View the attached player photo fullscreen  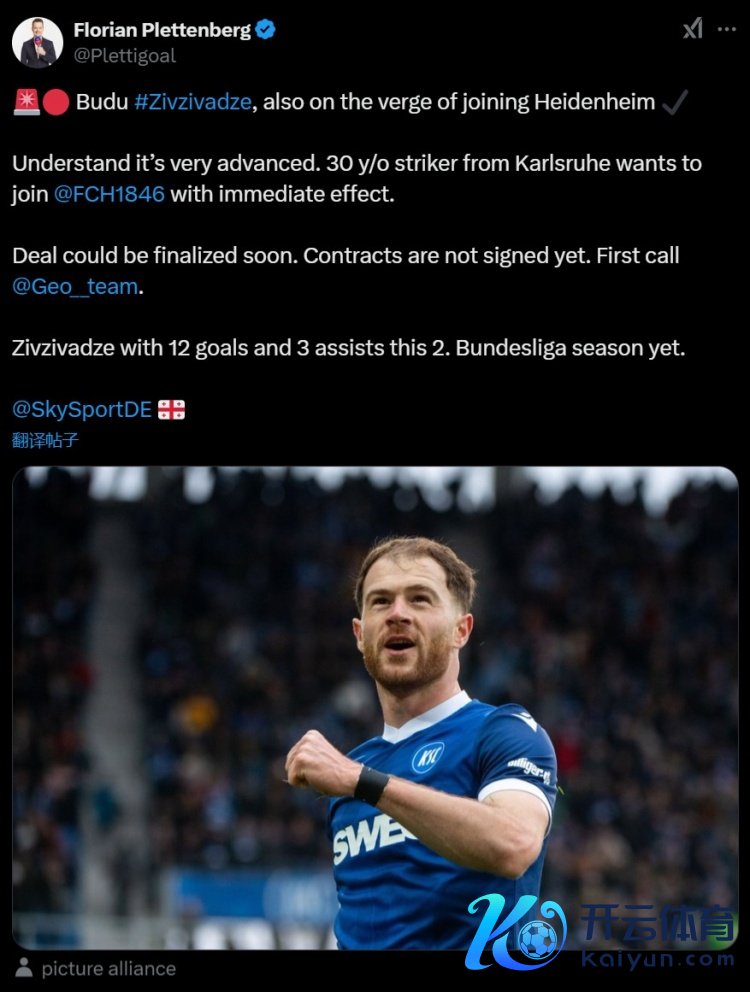pyautogui.click(x=375, y=700)
